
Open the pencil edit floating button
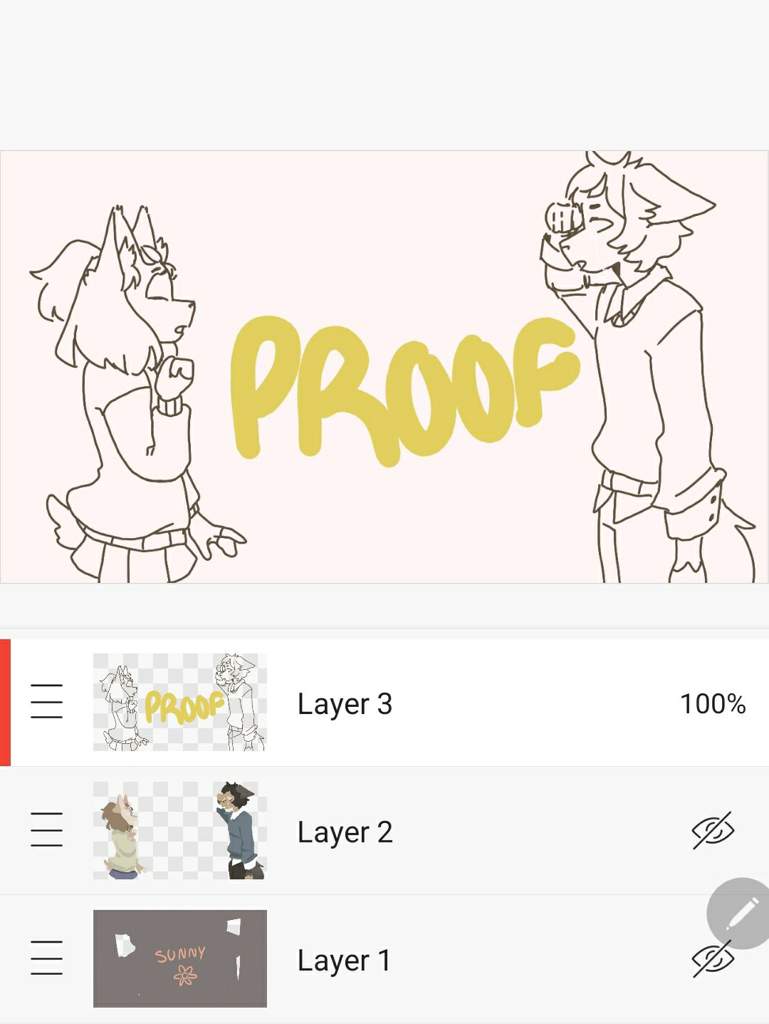740,913
